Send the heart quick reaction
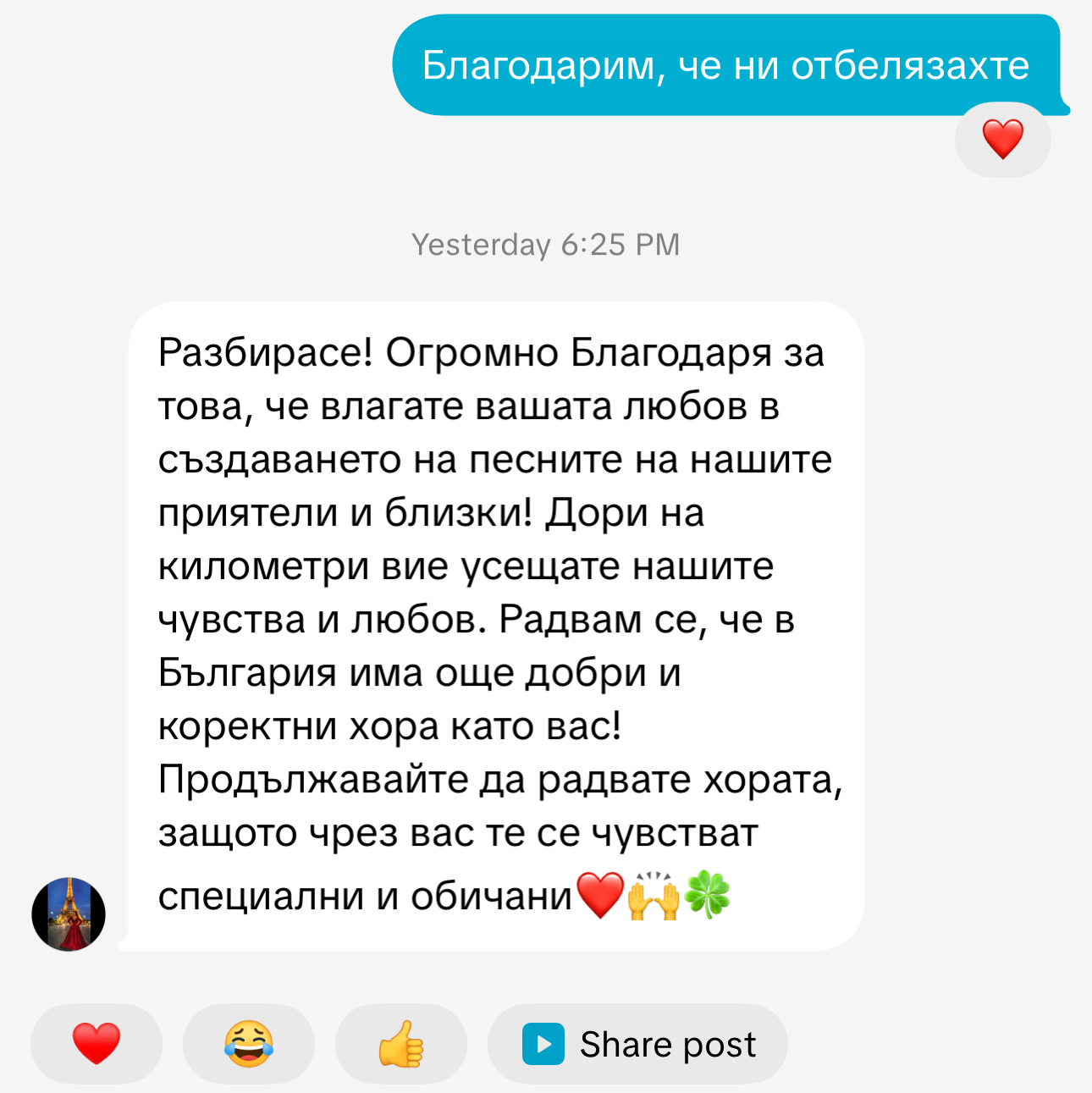 (96, 1043)
